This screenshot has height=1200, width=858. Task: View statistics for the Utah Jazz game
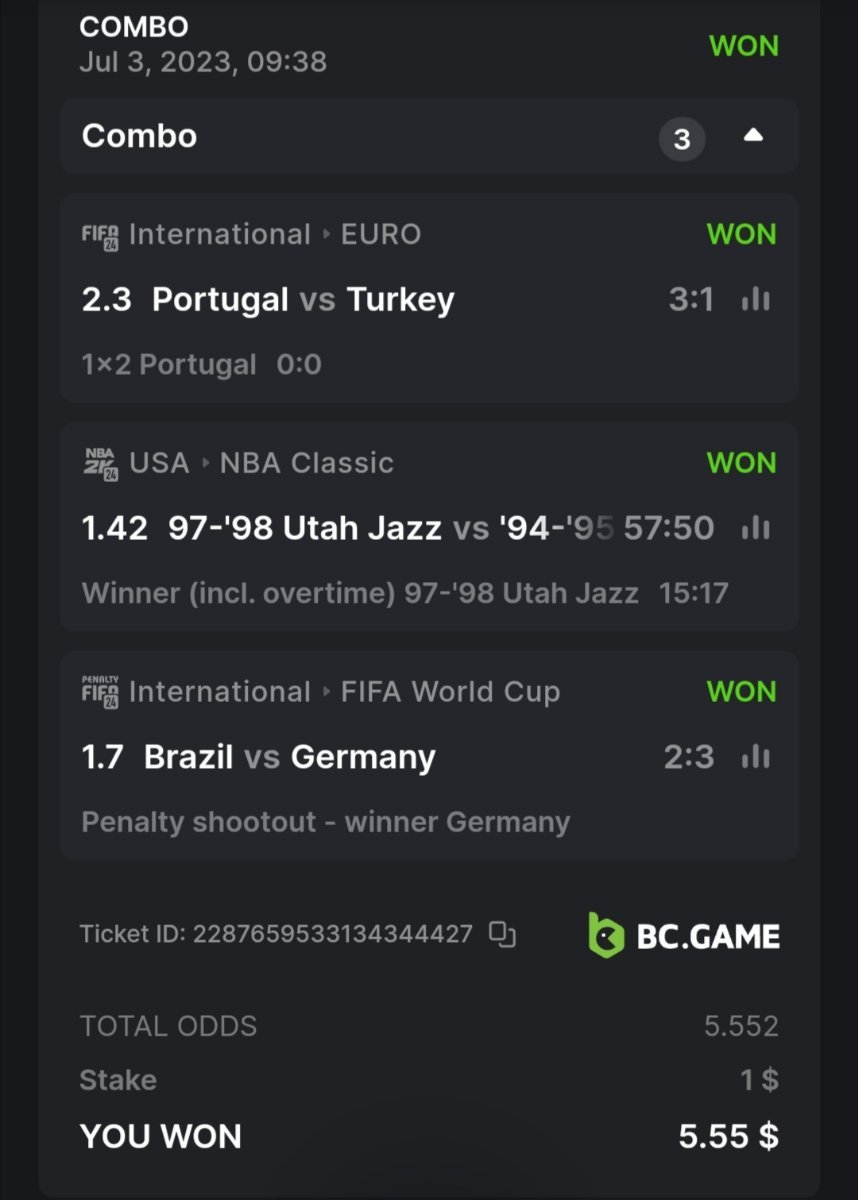tap(755, 528)
